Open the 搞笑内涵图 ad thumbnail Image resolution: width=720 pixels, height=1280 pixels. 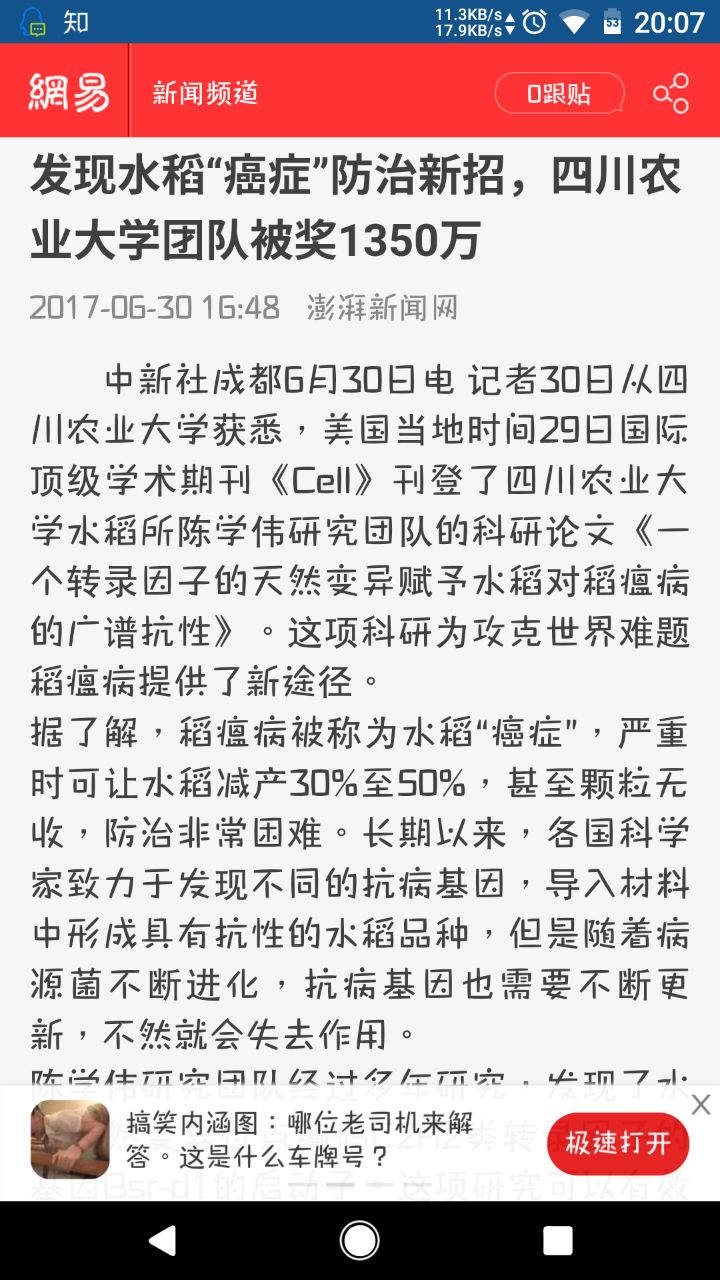70,1140
